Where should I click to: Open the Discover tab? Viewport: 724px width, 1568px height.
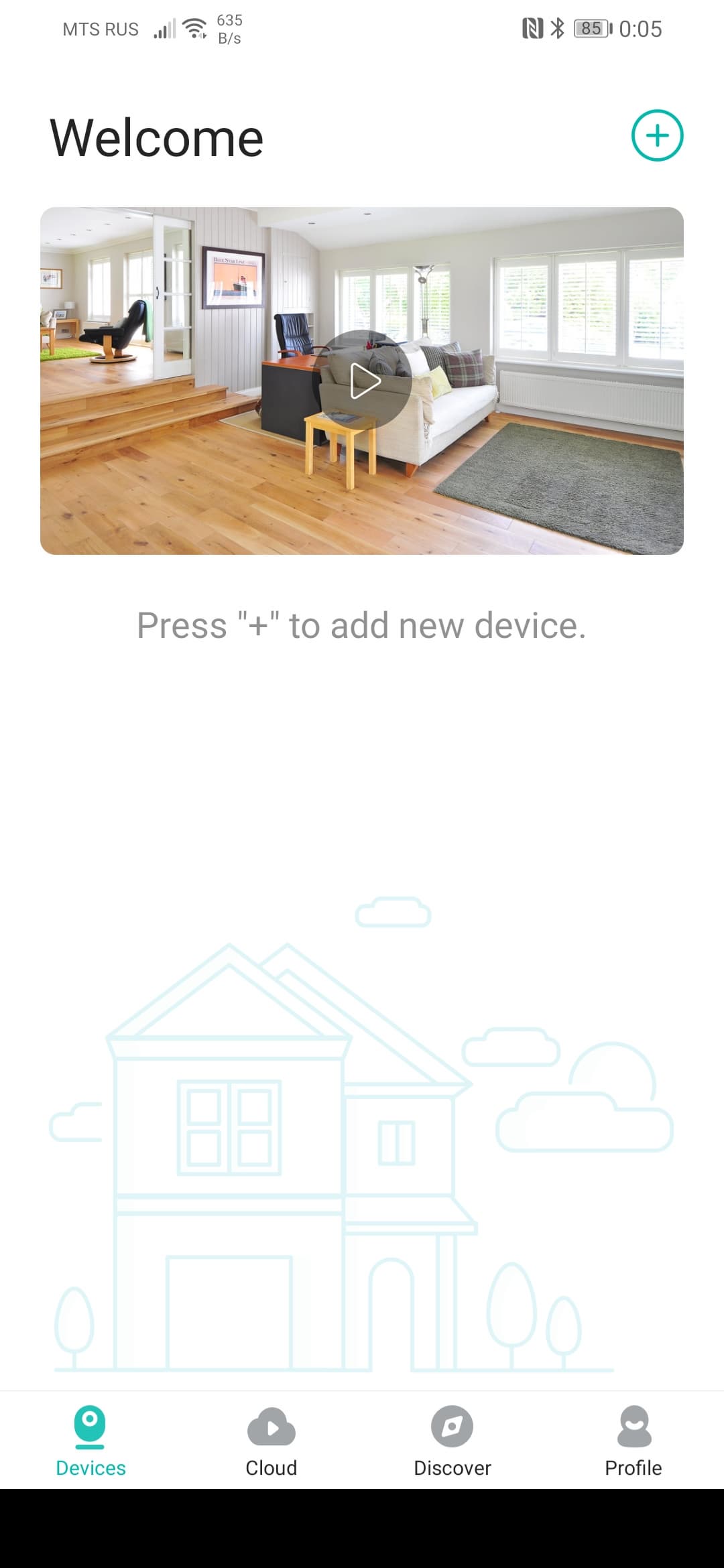(452, 1441)
